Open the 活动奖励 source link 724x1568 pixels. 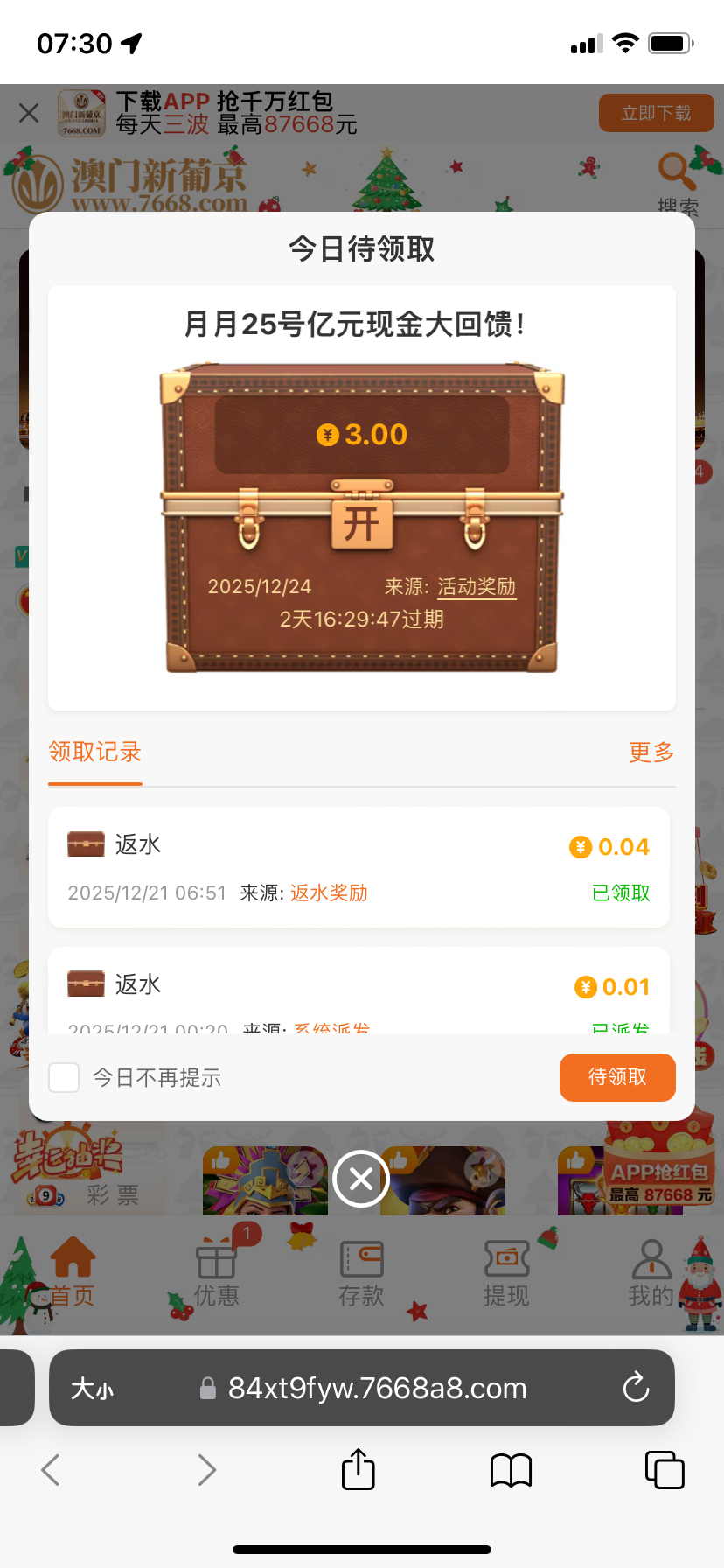[477, 587]
